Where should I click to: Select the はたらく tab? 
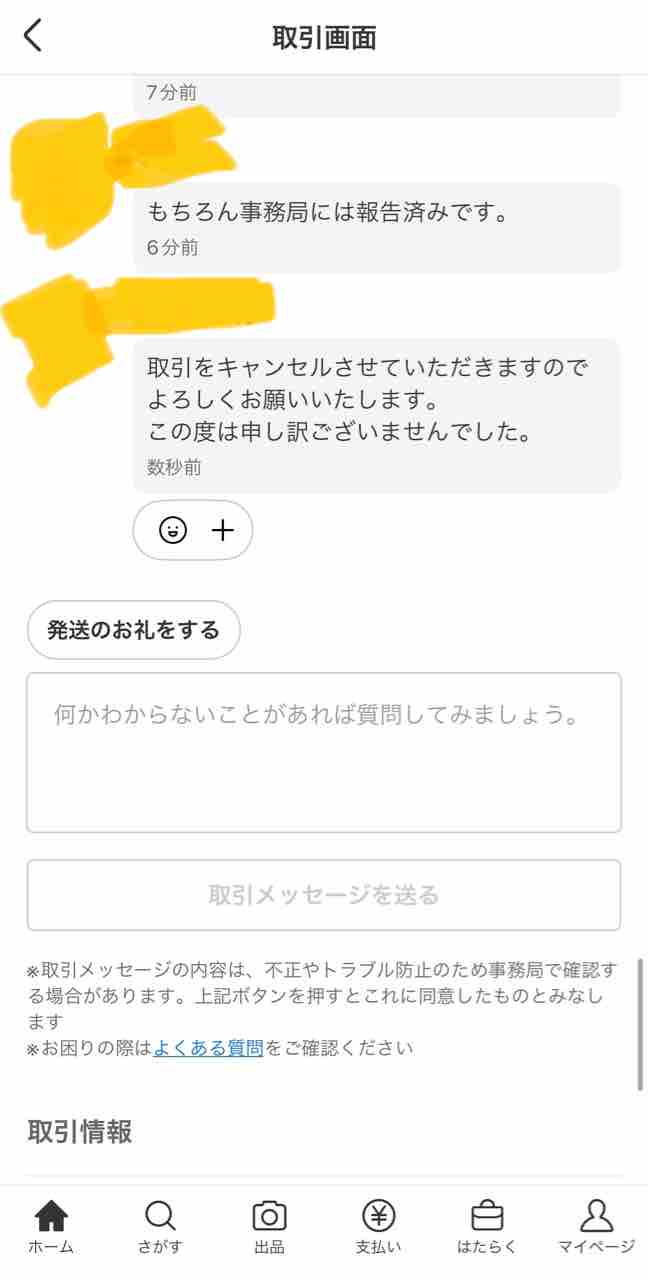pyautogui.click(x=487, y=1227)
